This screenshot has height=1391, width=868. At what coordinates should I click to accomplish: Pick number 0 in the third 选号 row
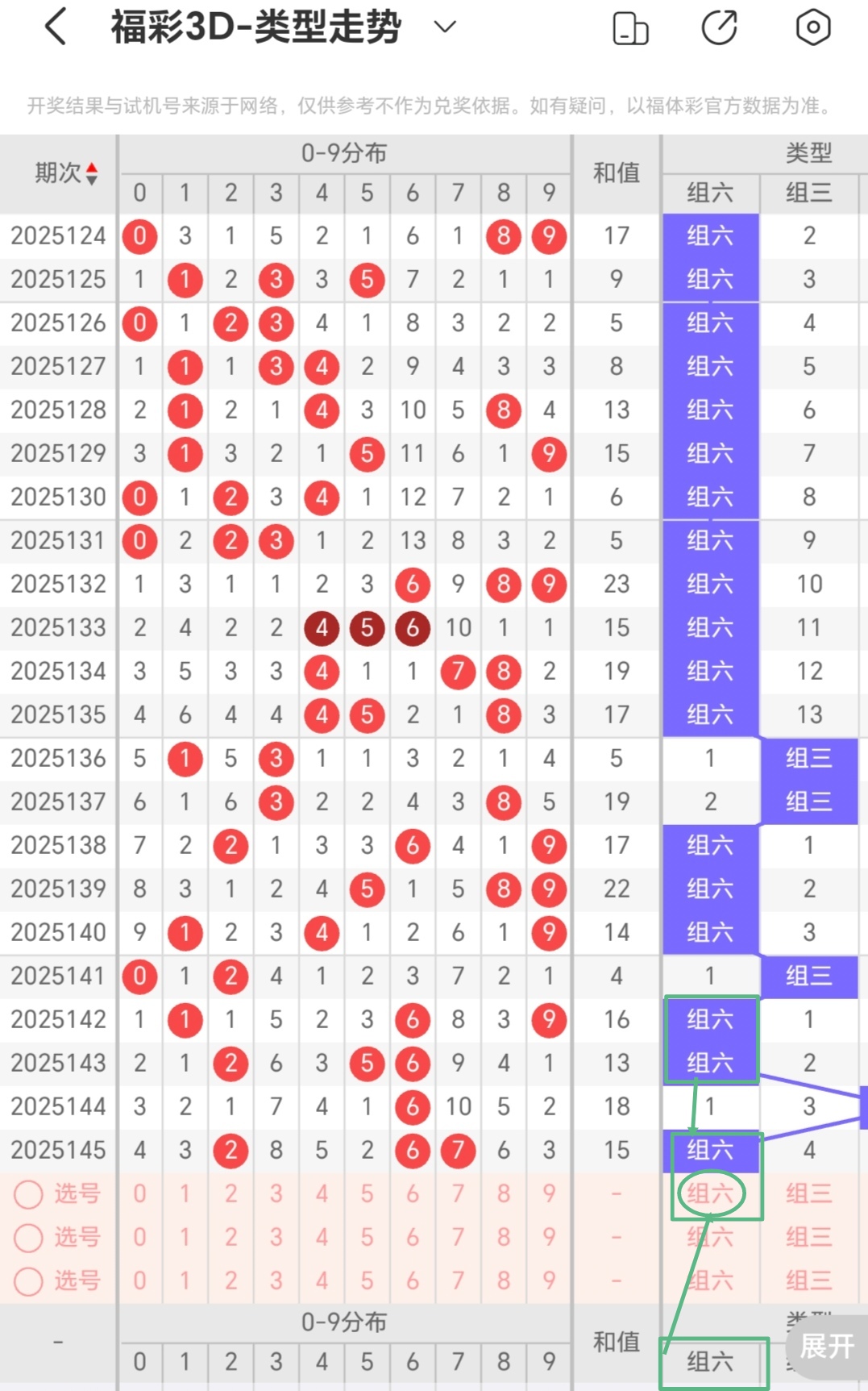[x=139, y=1281]
